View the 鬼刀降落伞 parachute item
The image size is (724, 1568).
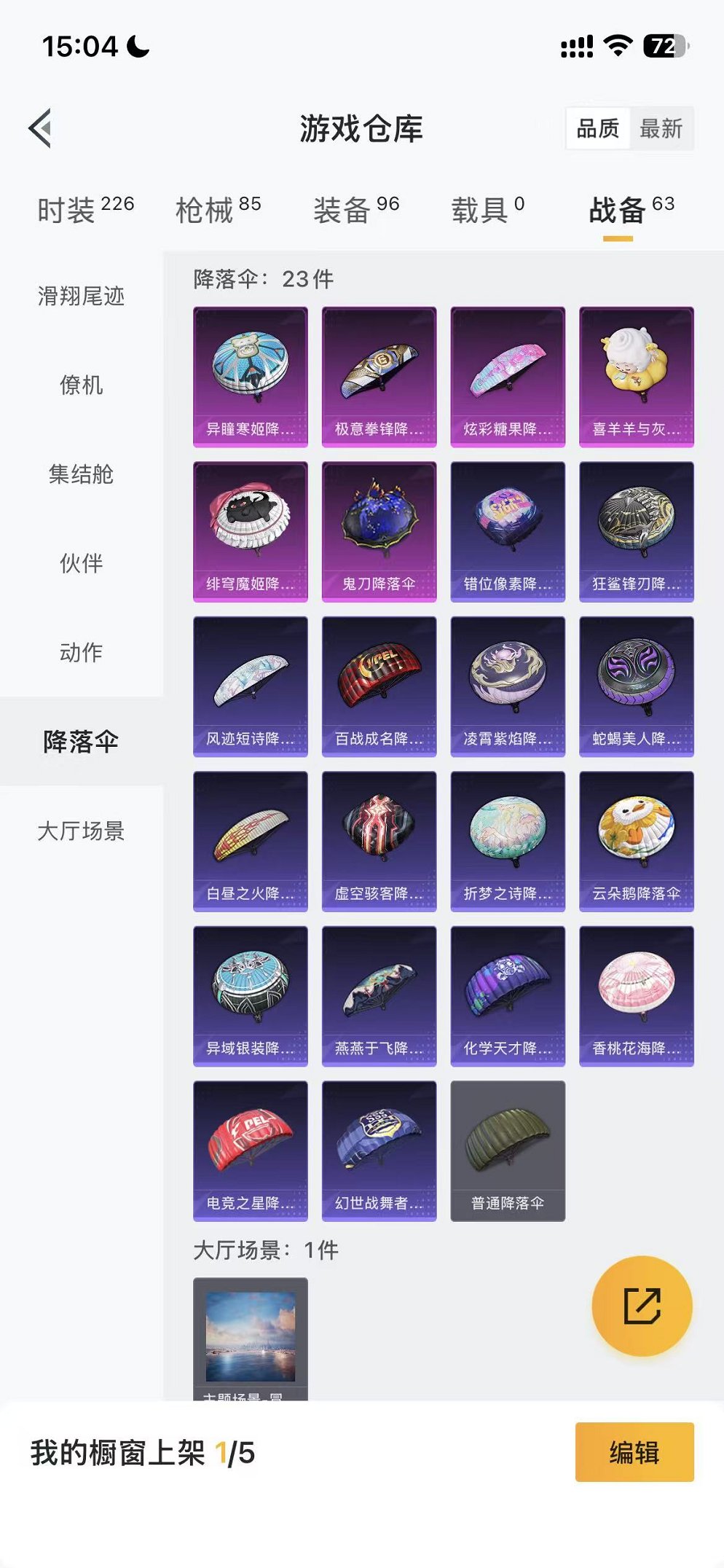379,532
